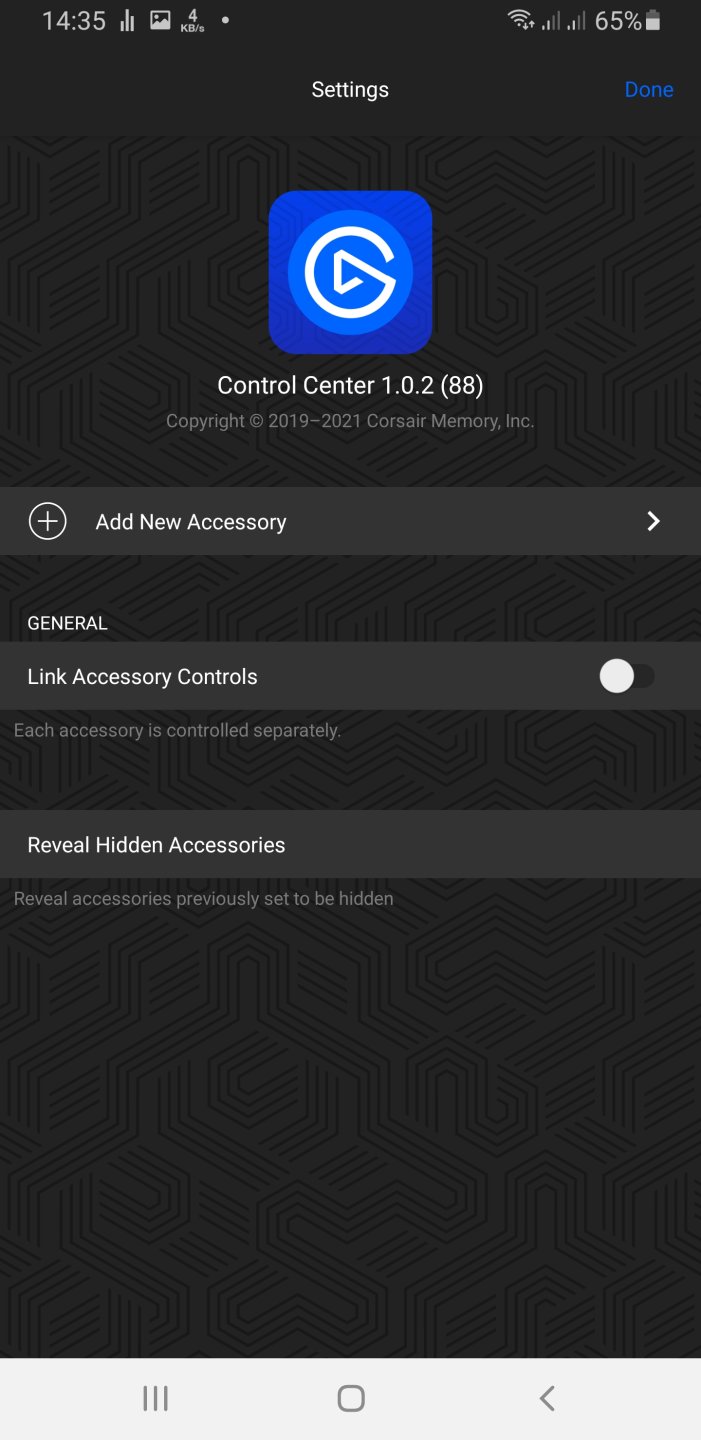Image resolution: width=701 pixels, height=1440 pixels.
Task: Open recent apps from navigation bar
Action: pyautogui.click(x=155, y=1398)
